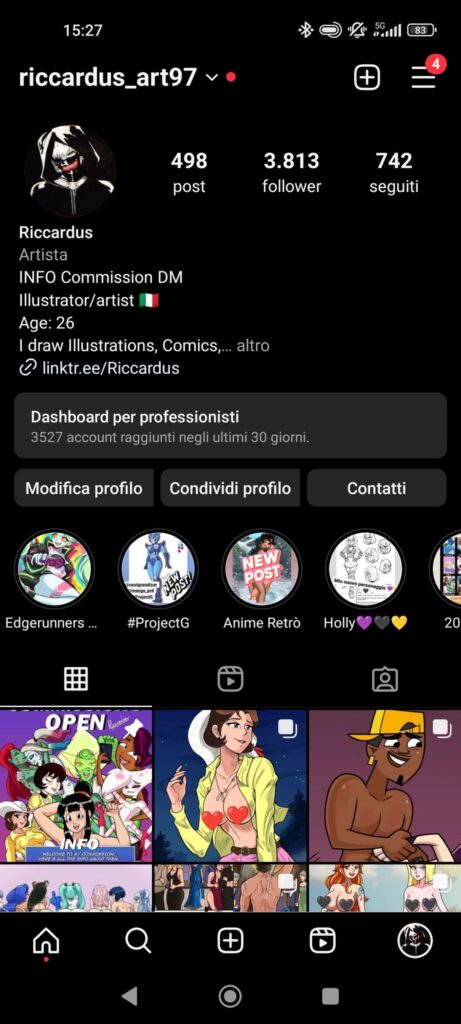
Task: Tap the system back button
Action: coord(129,996)
